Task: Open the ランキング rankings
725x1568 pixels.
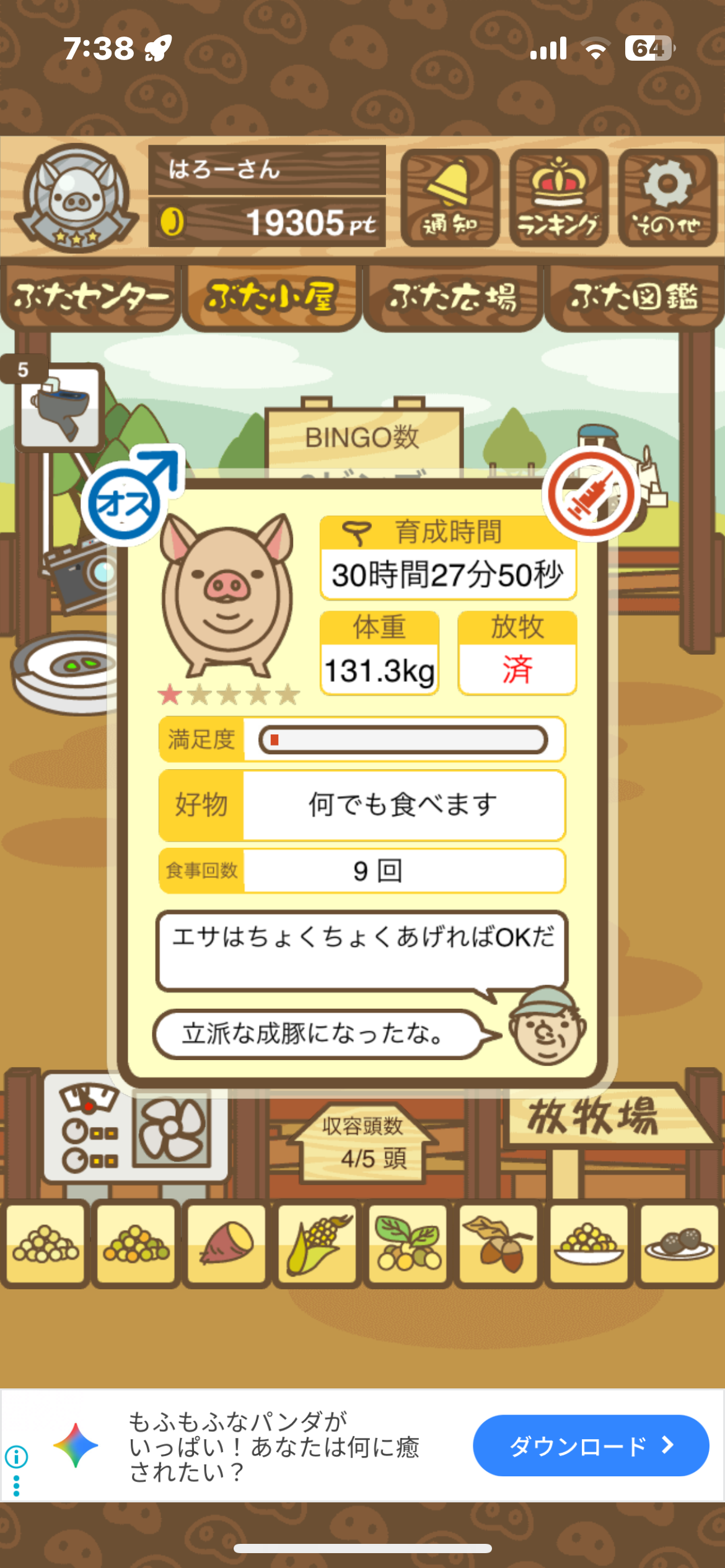Action: [558, 198]
